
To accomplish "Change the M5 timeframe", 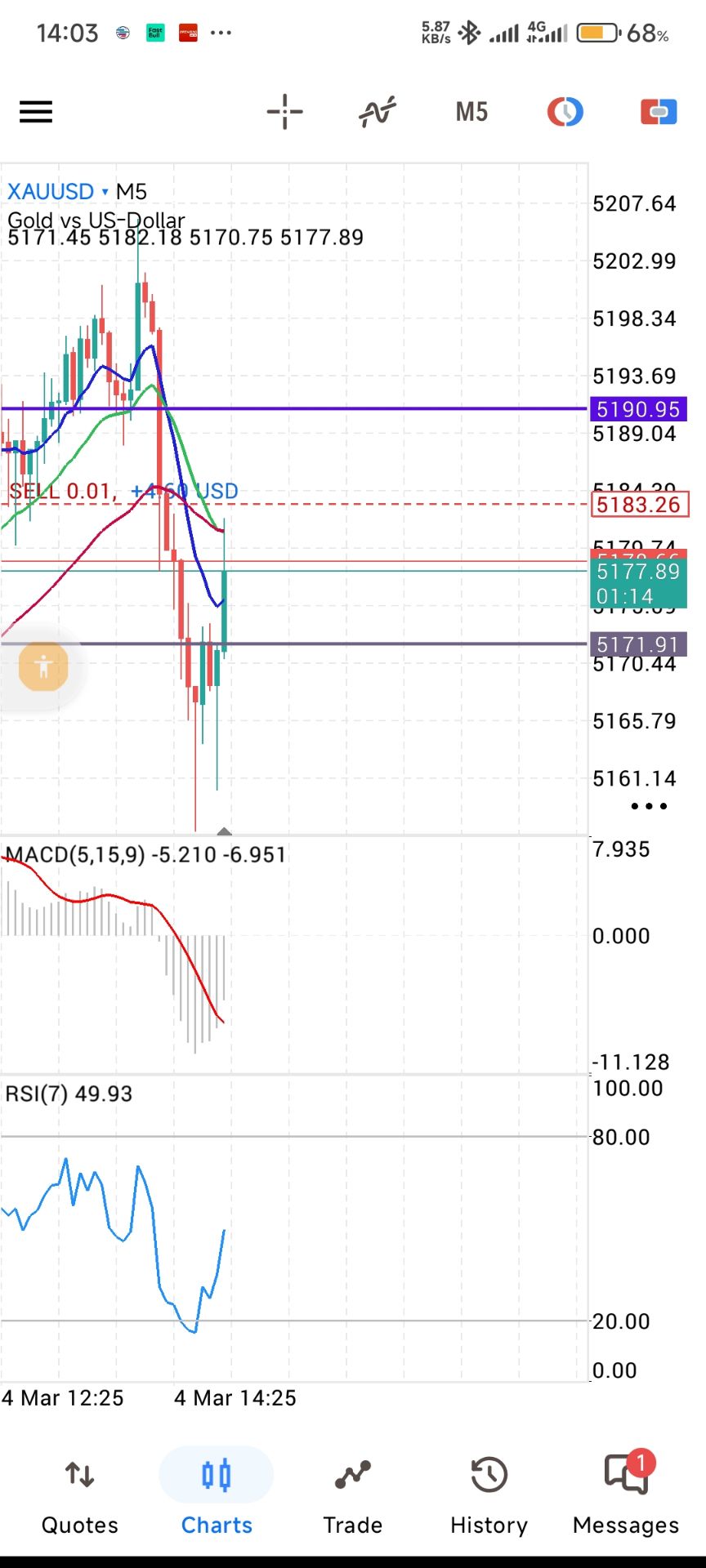I will tap(471, 112).
